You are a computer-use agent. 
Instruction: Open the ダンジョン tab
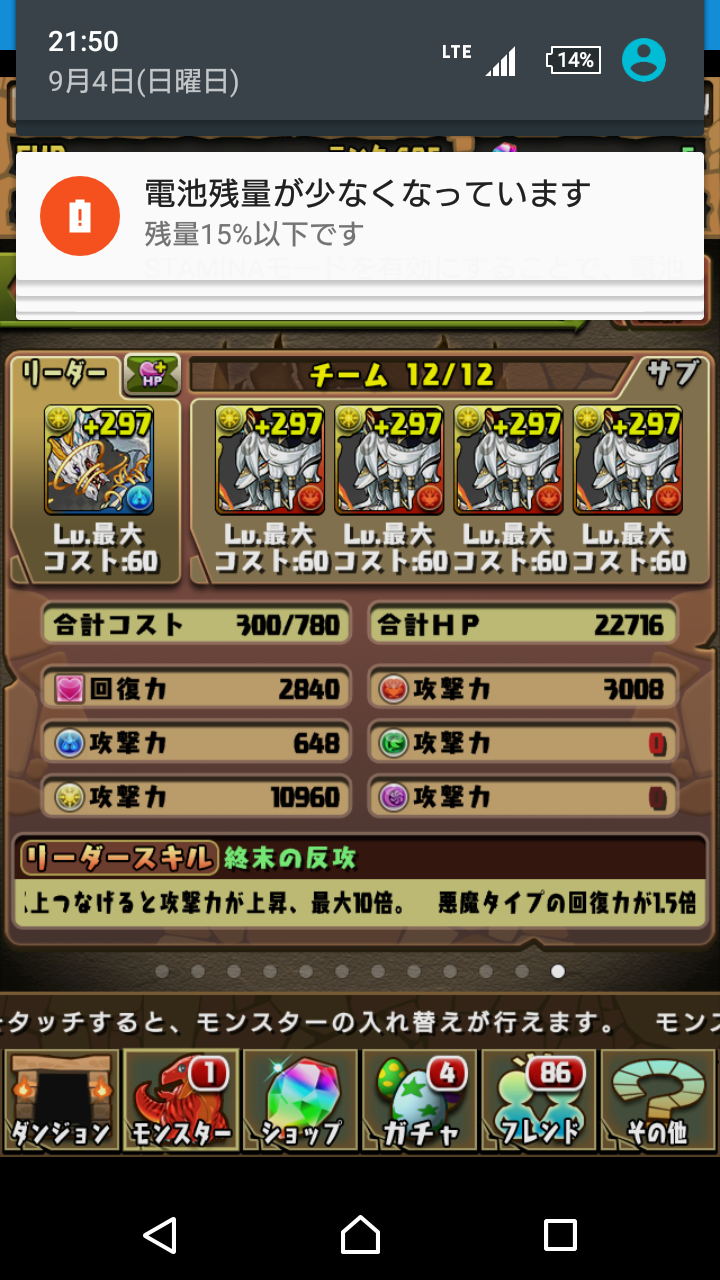[x=60, y=1102]
